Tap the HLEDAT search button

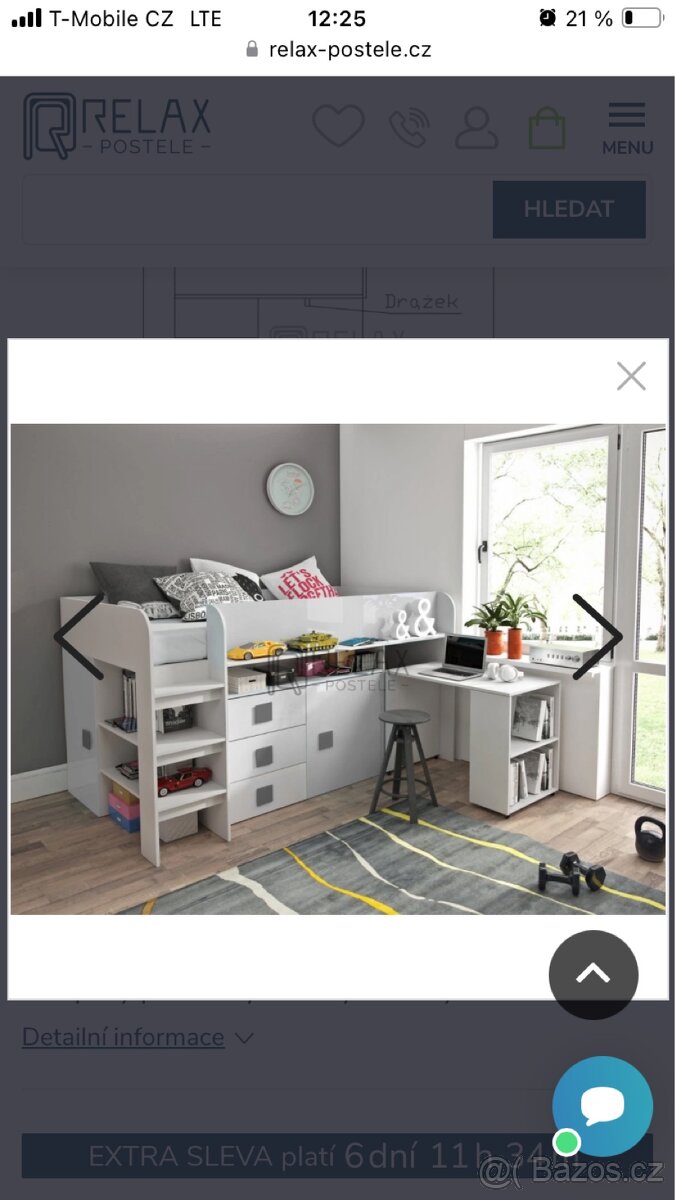(x=568, y=209)
